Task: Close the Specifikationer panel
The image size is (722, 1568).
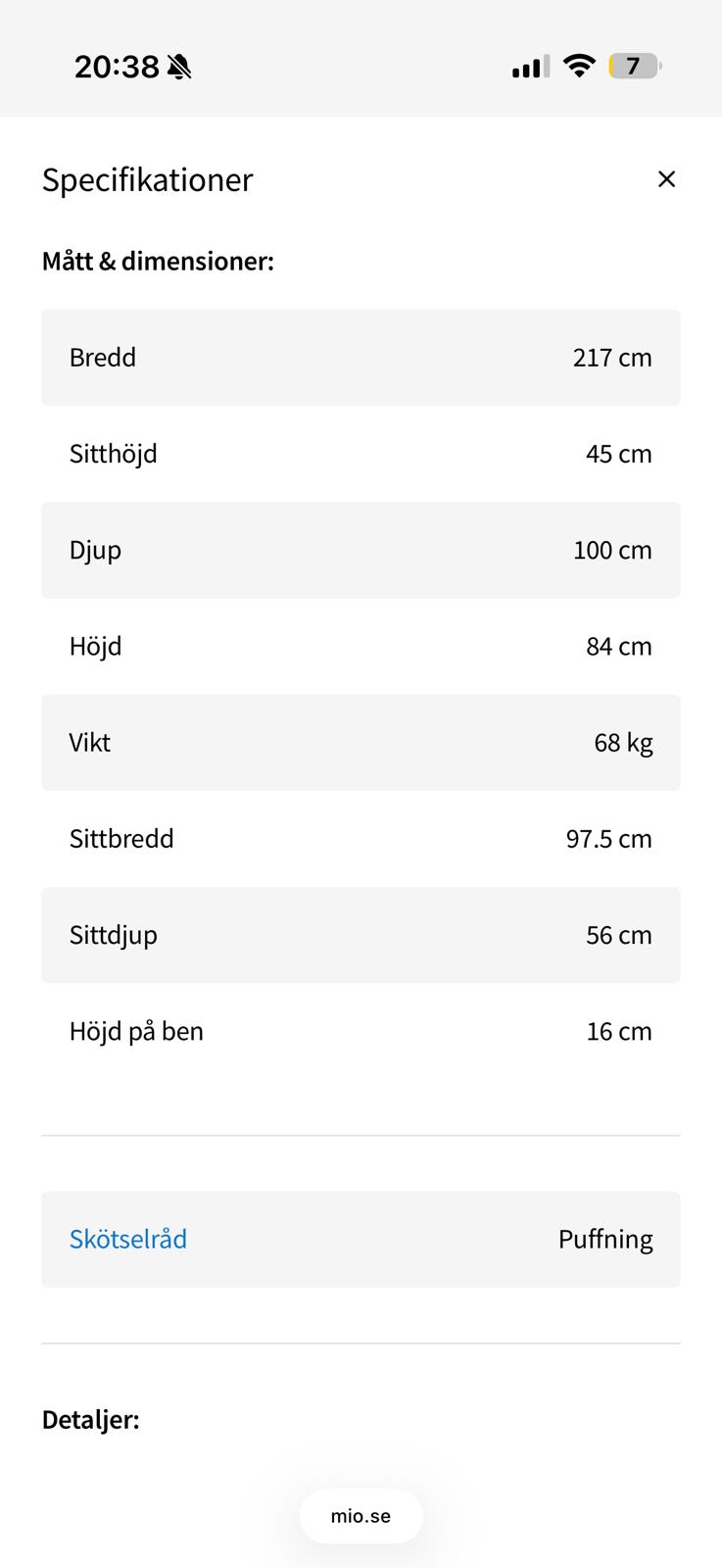Action: [x=666, y=179]
